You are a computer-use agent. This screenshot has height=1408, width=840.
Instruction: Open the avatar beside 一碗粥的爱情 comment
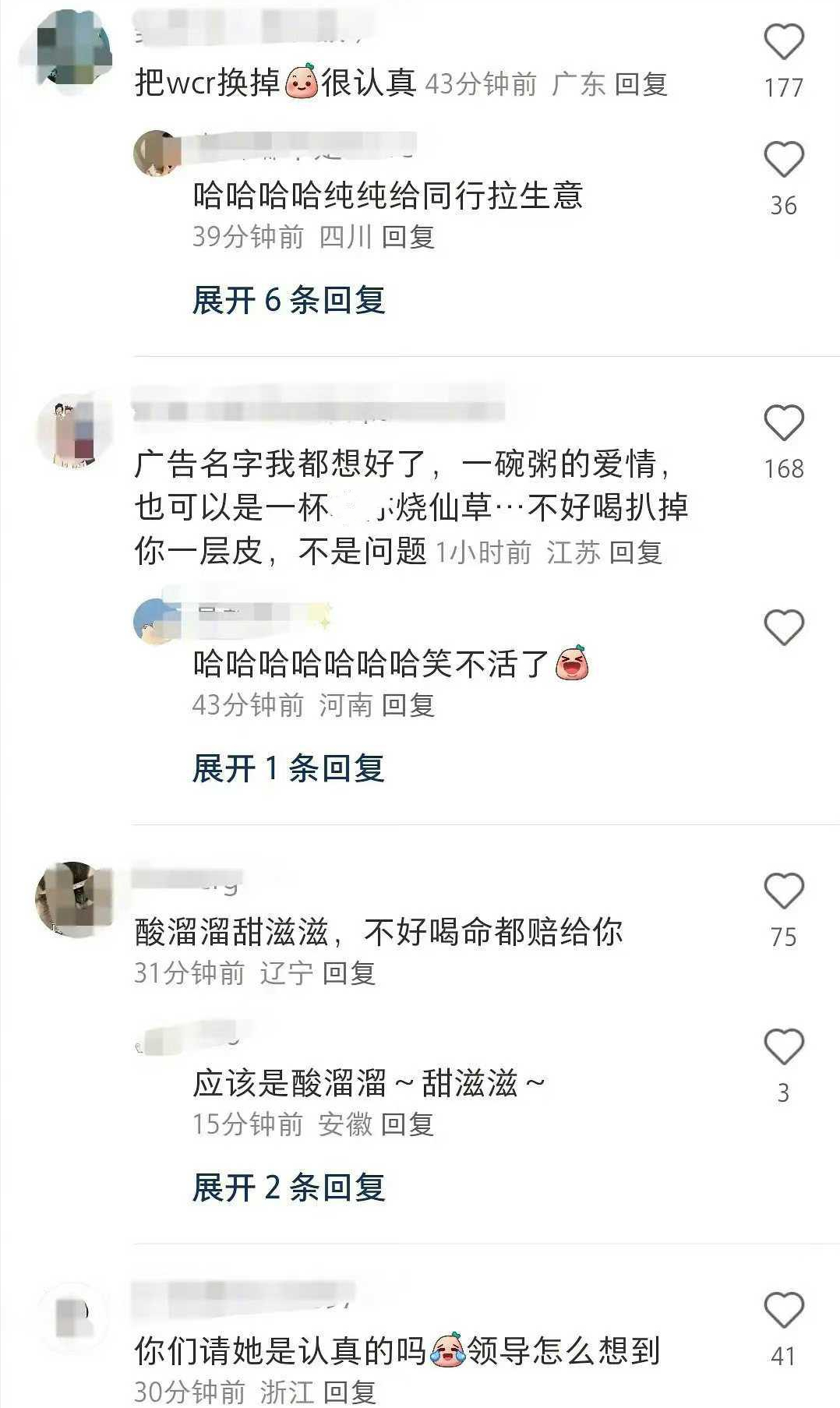point(75,432)
